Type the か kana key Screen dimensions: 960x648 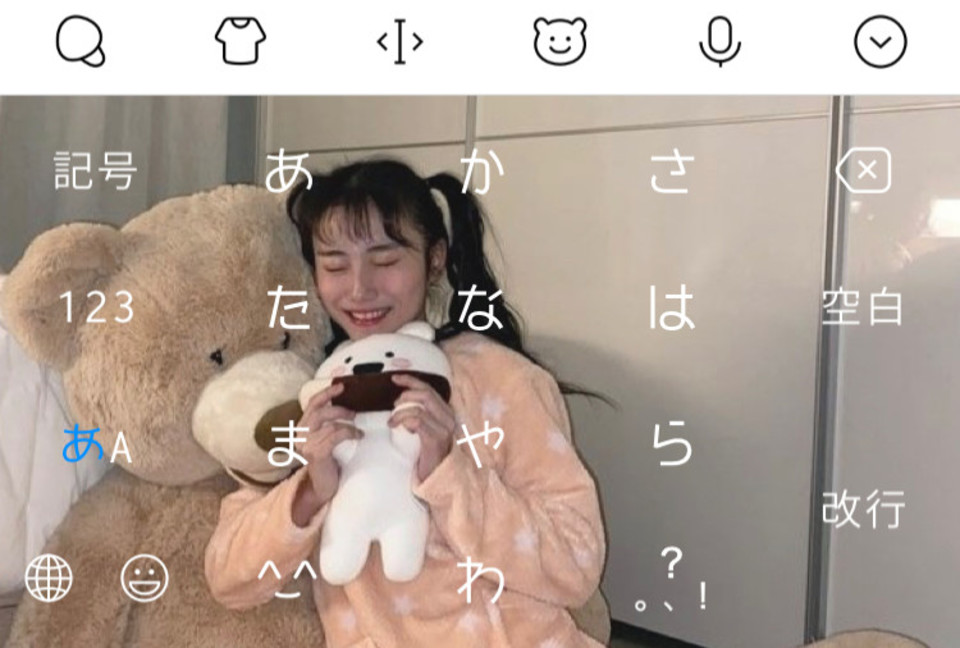480,172
